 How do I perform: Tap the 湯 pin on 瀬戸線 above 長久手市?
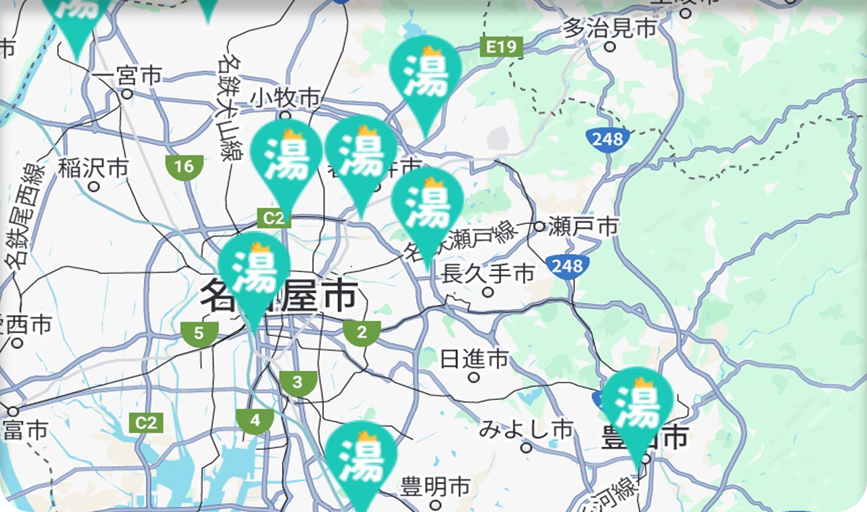(427, 207)
